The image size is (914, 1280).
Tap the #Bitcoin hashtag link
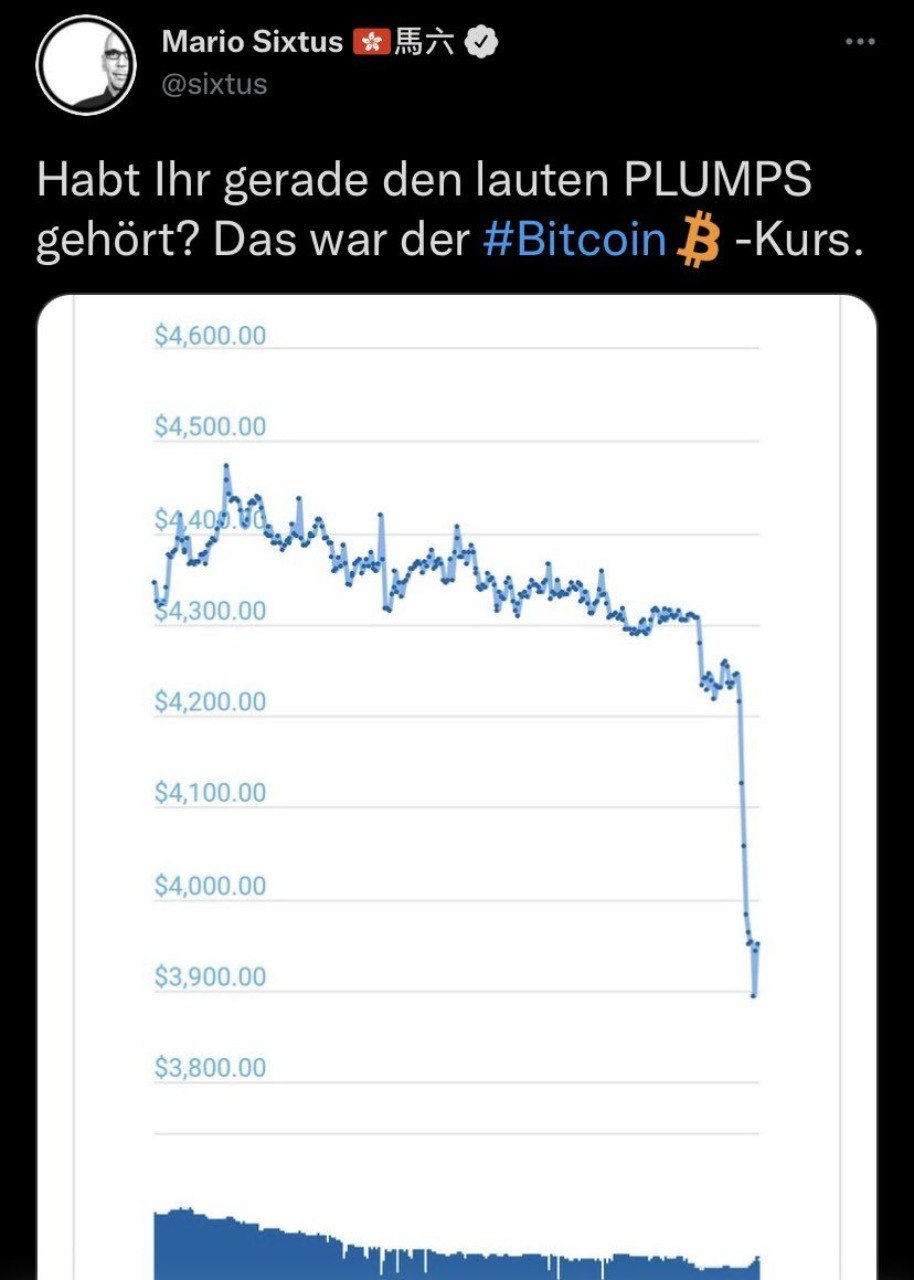coord(575,241)
